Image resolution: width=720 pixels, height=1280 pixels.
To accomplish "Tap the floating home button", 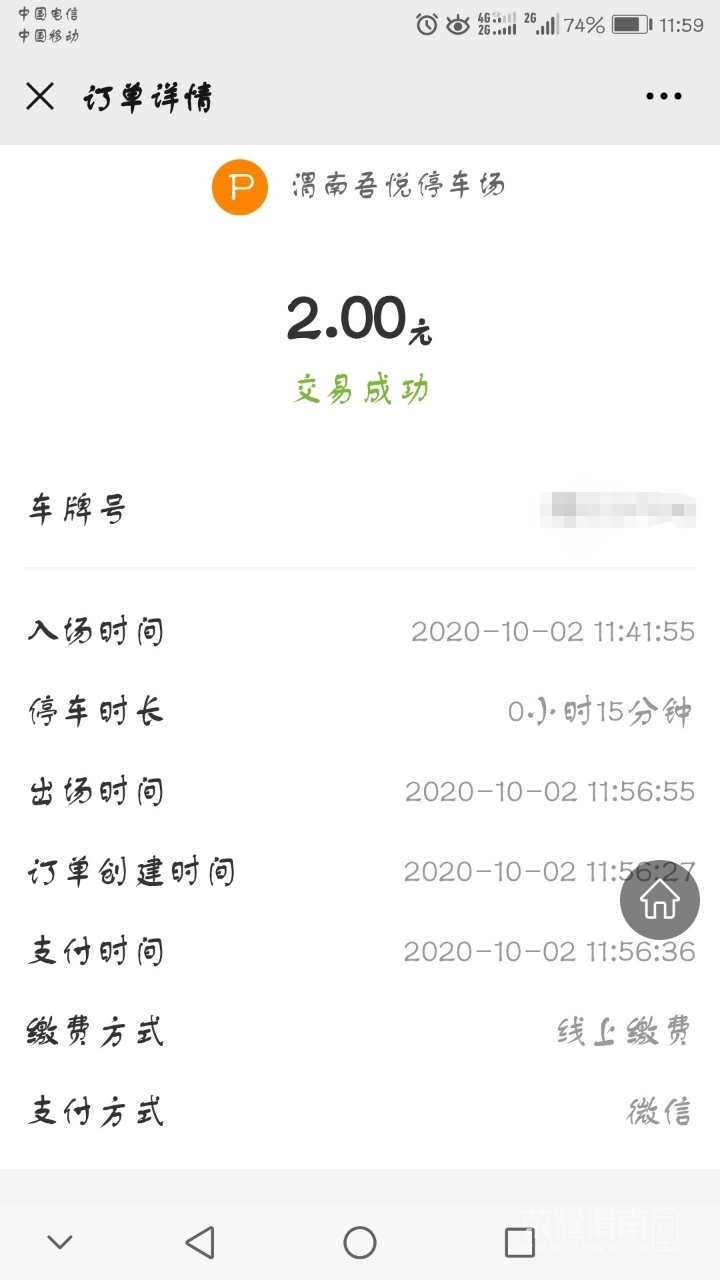I will click(659, 900).
